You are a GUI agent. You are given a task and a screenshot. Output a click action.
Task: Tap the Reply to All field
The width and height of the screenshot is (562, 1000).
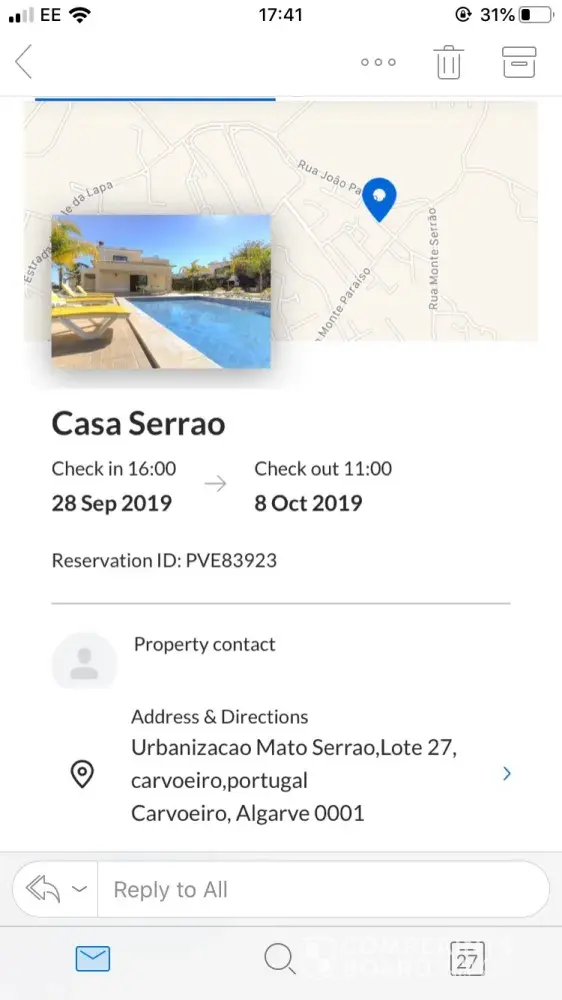coord(323,889)
